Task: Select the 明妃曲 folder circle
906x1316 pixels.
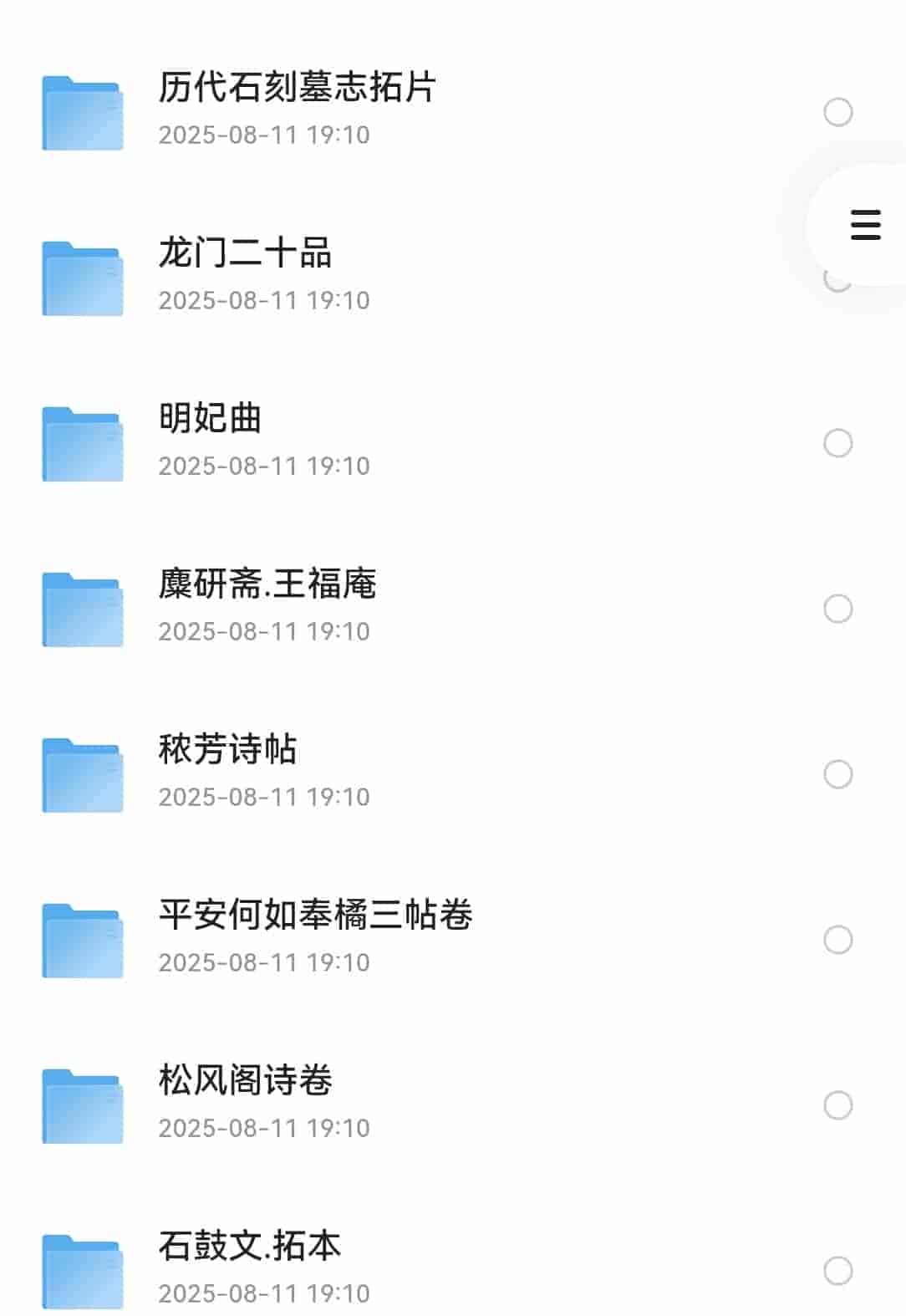Action: coord(837,443)
